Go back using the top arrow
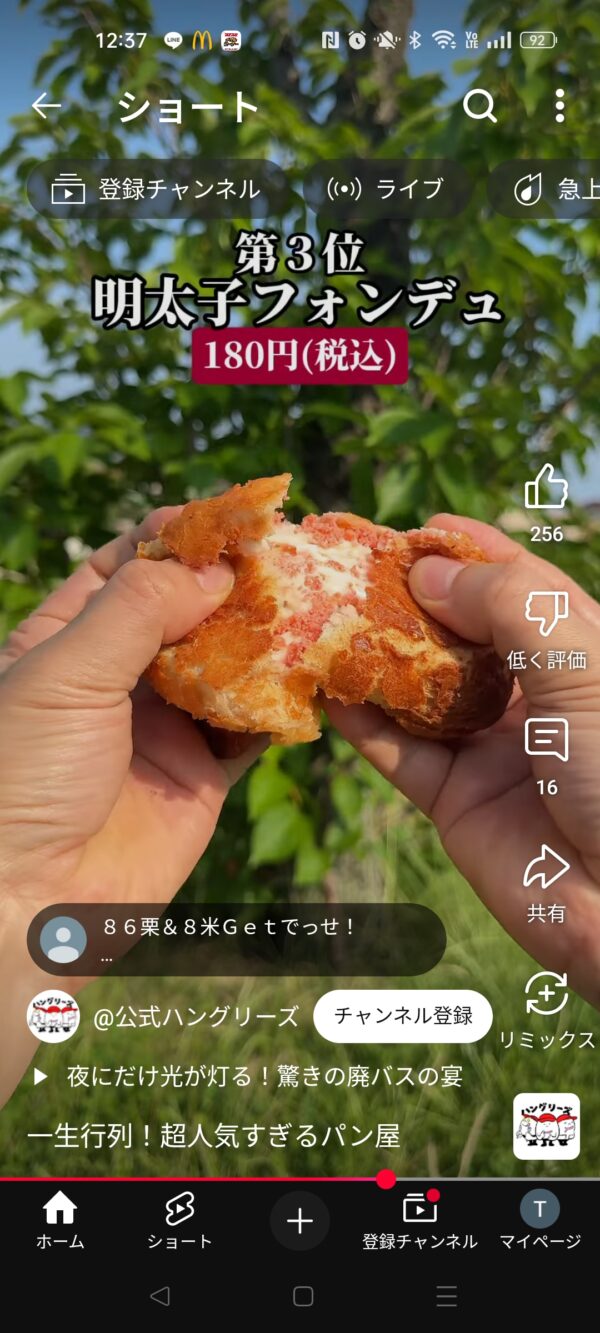Image resolution: width=600 pixels, height=1333 pixels. 46,106
